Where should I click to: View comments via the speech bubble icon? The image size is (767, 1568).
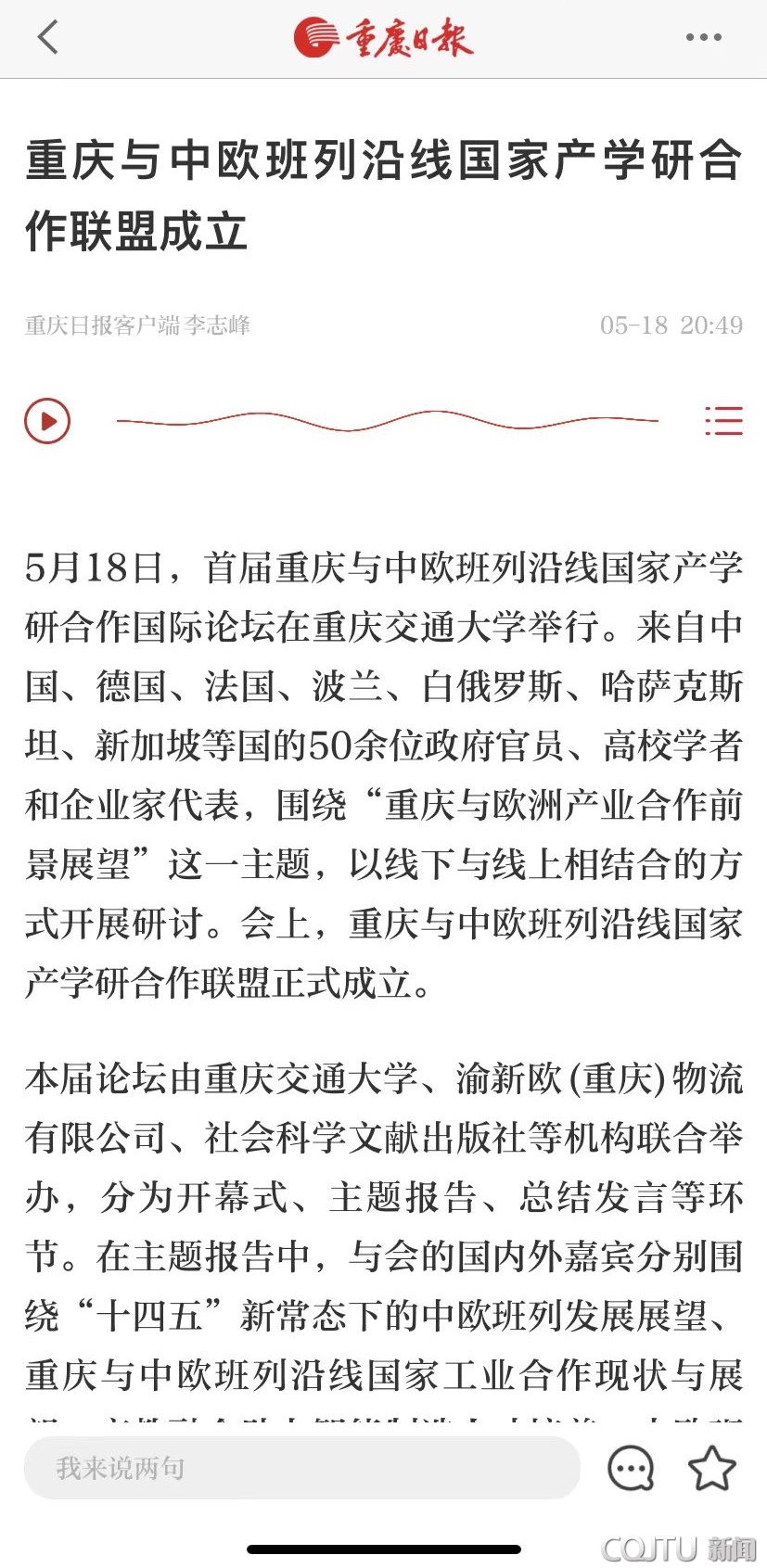[x=631, y=1468]
